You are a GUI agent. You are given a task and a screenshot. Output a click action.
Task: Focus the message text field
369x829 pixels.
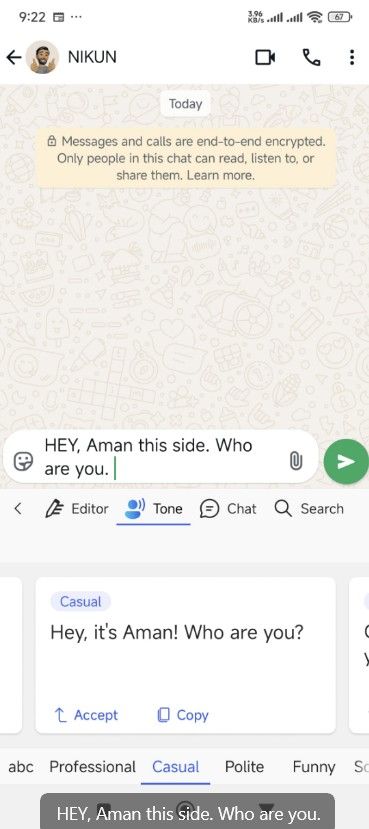161,457
